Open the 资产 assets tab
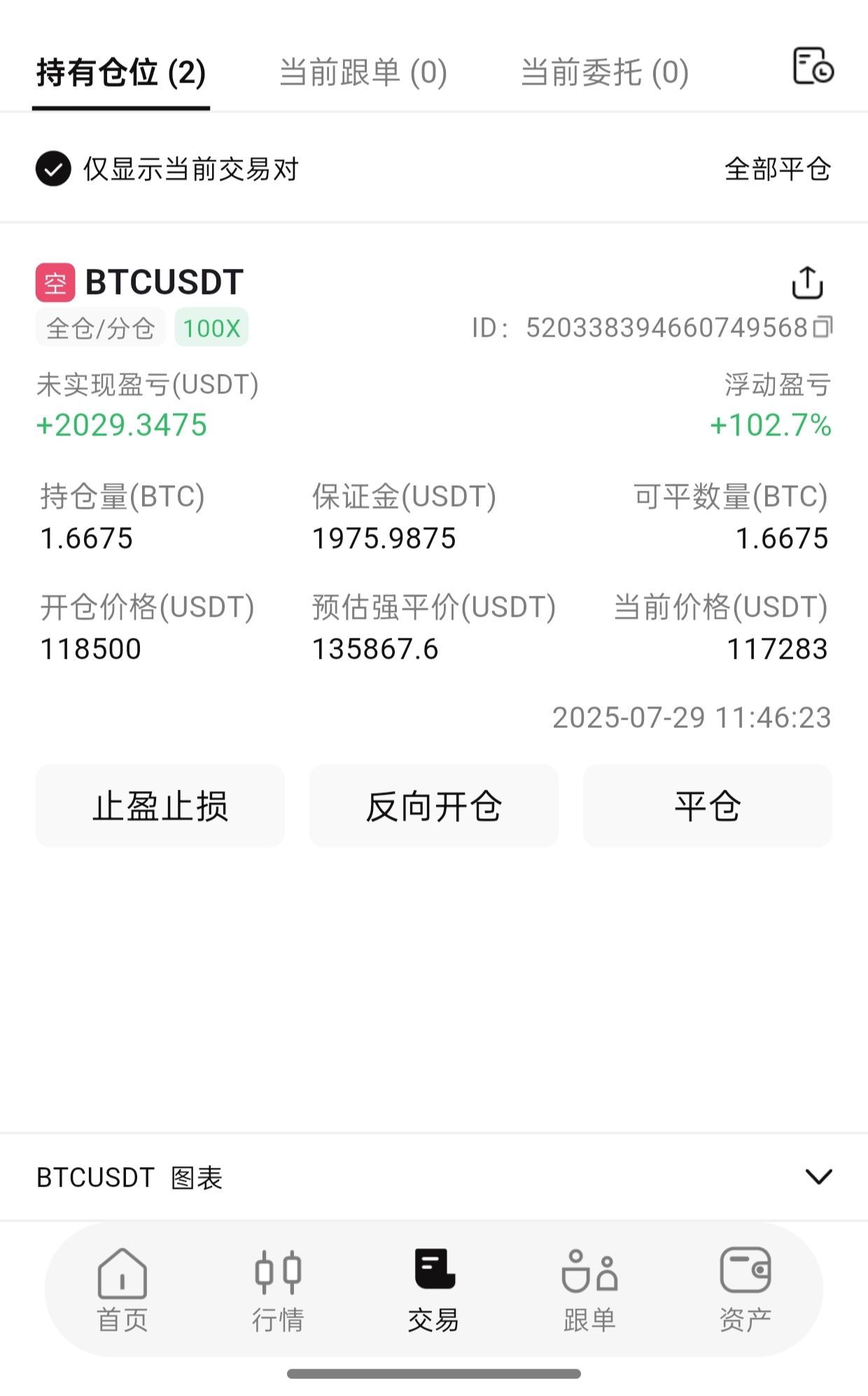Viewport: 868px width, 1396px height. tap(745, 1290)
